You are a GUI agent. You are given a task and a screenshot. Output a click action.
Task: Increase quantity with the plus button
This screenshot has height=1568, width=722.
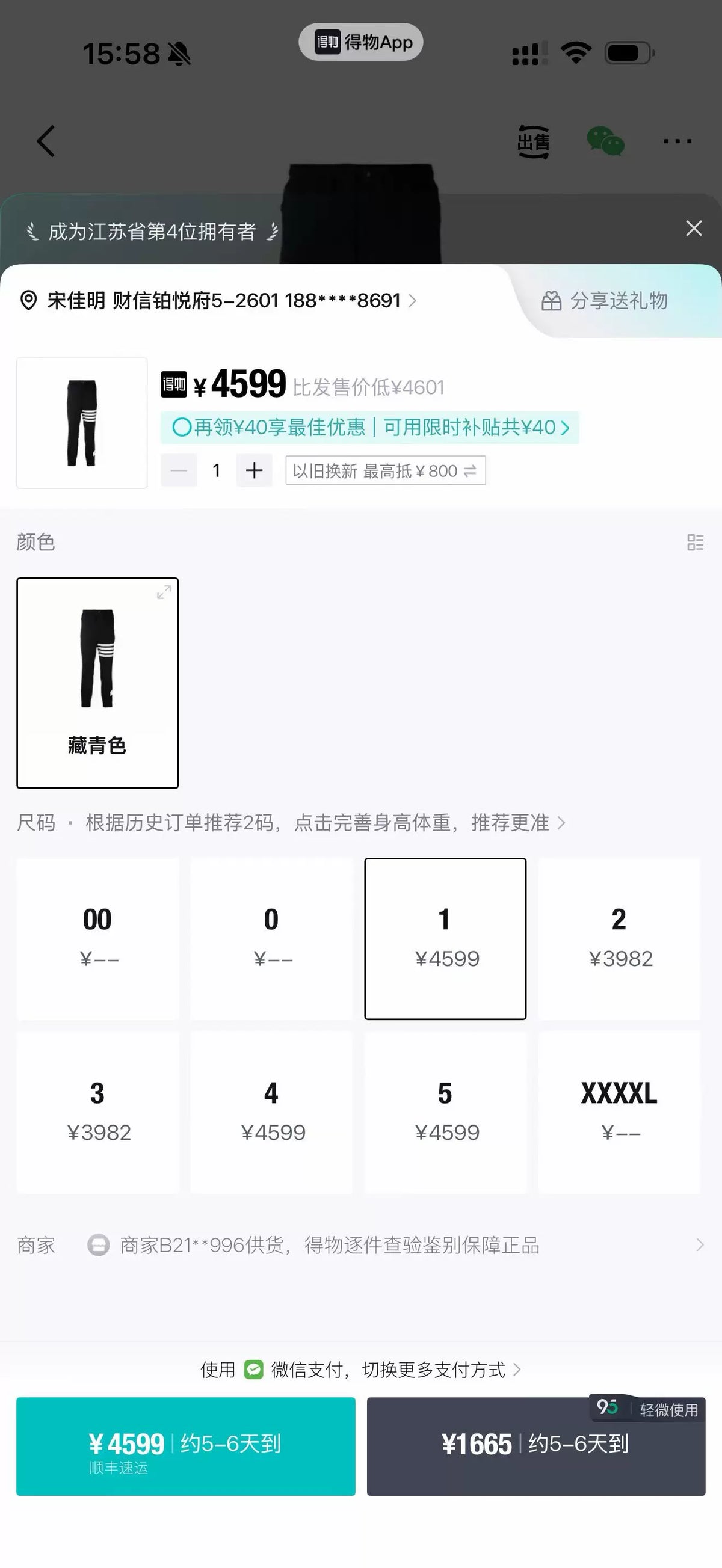(x=254, y=470)
